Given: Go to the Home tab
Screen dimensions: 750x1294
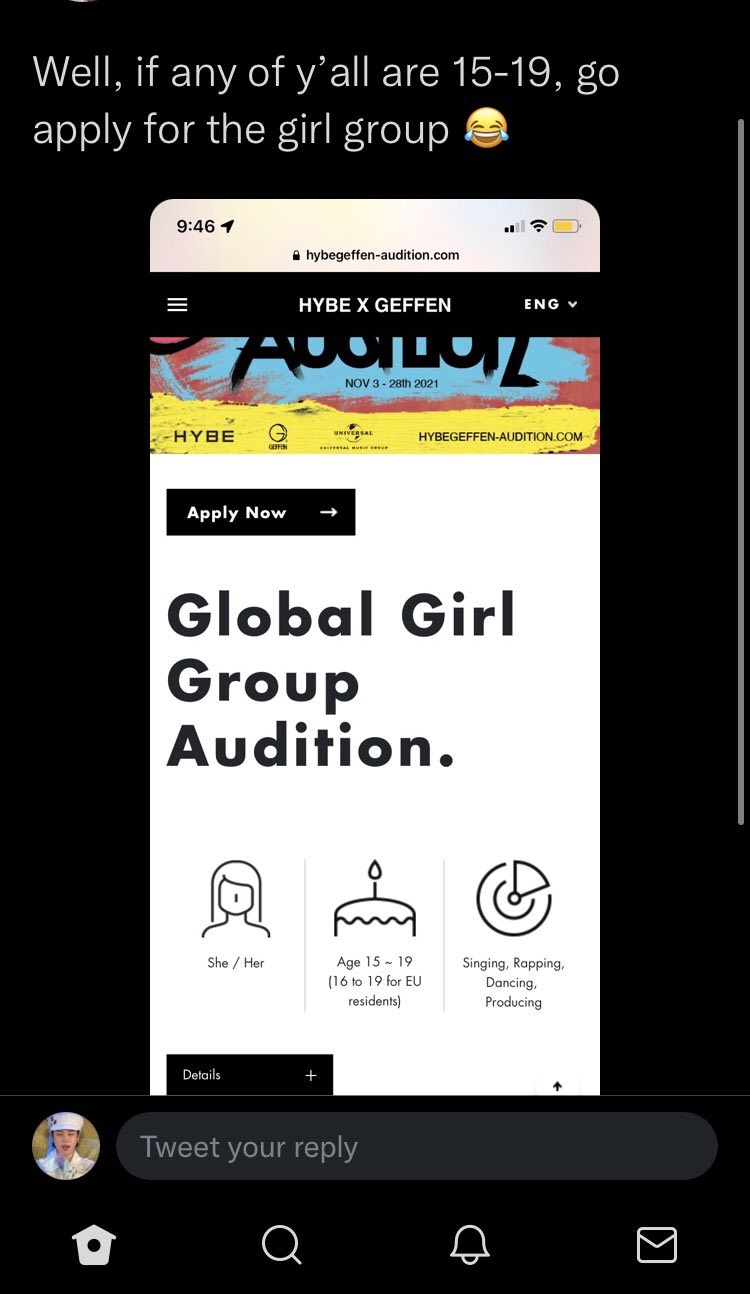Looking at the screenshot, I should click(x=94, y=1245).
